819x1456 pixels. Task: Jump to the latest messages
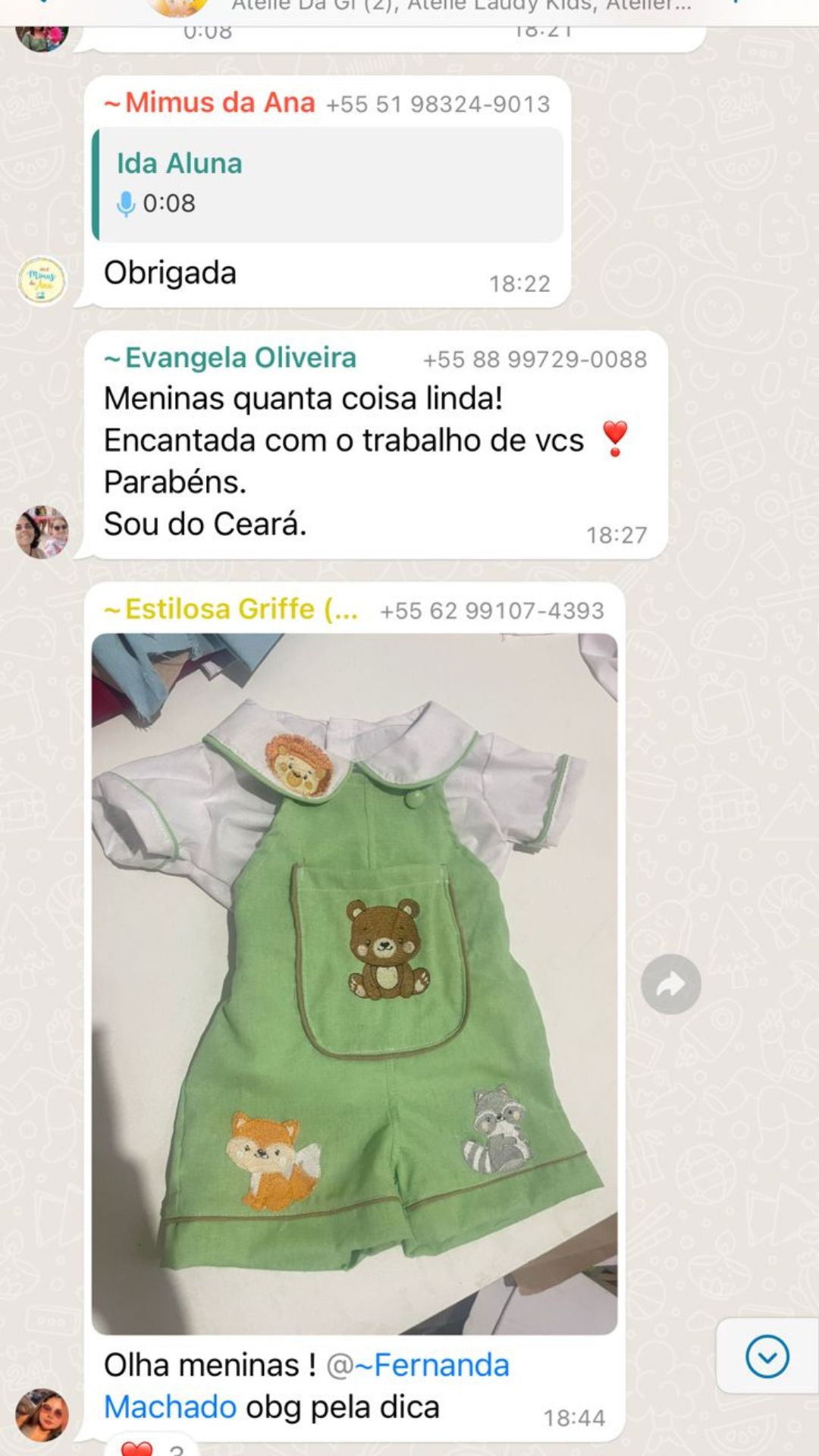pyautogui.click(x=767, y=1357)
